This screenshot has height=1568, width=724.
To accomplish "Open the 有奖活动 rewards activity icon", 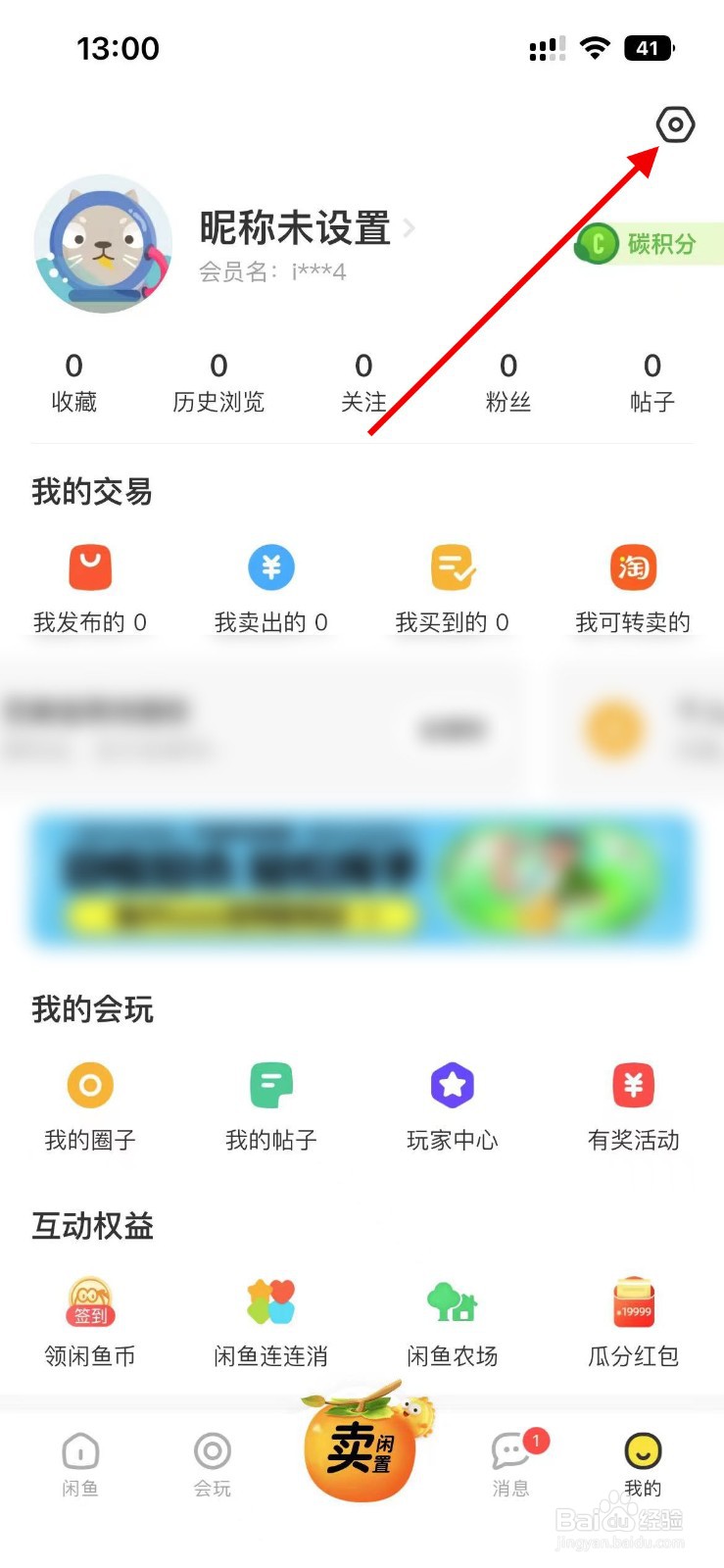I will 632,1086.
